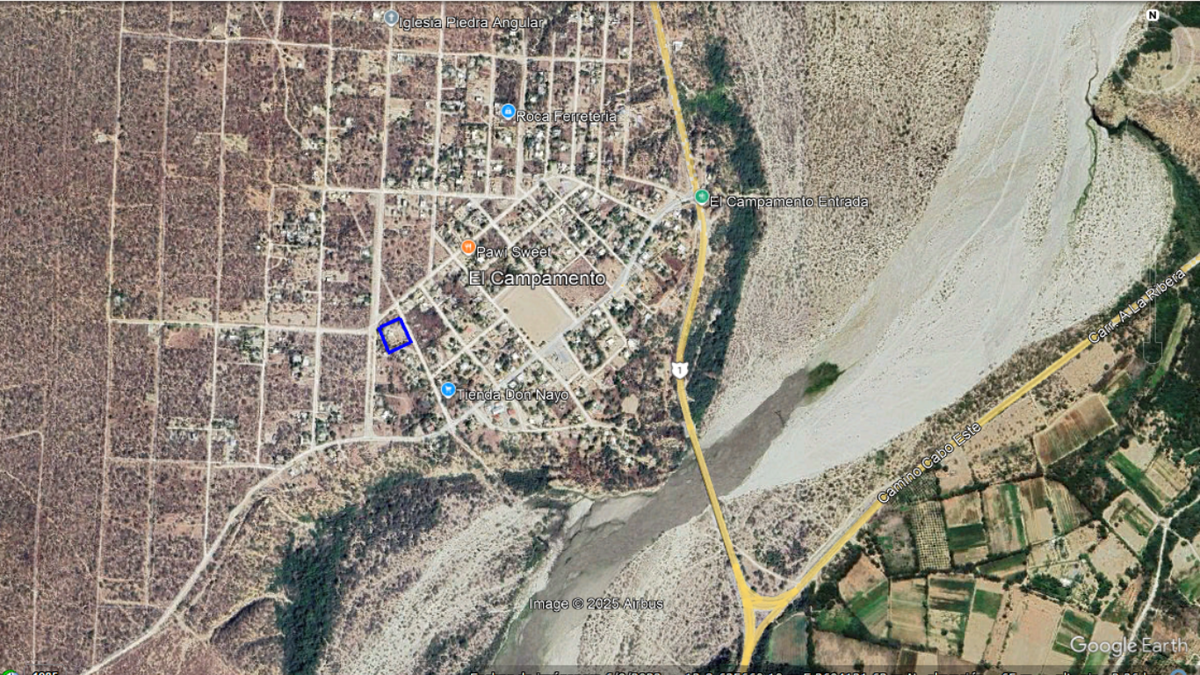Open the Iglesia Piedra Angular place marker

click(391, 18)
